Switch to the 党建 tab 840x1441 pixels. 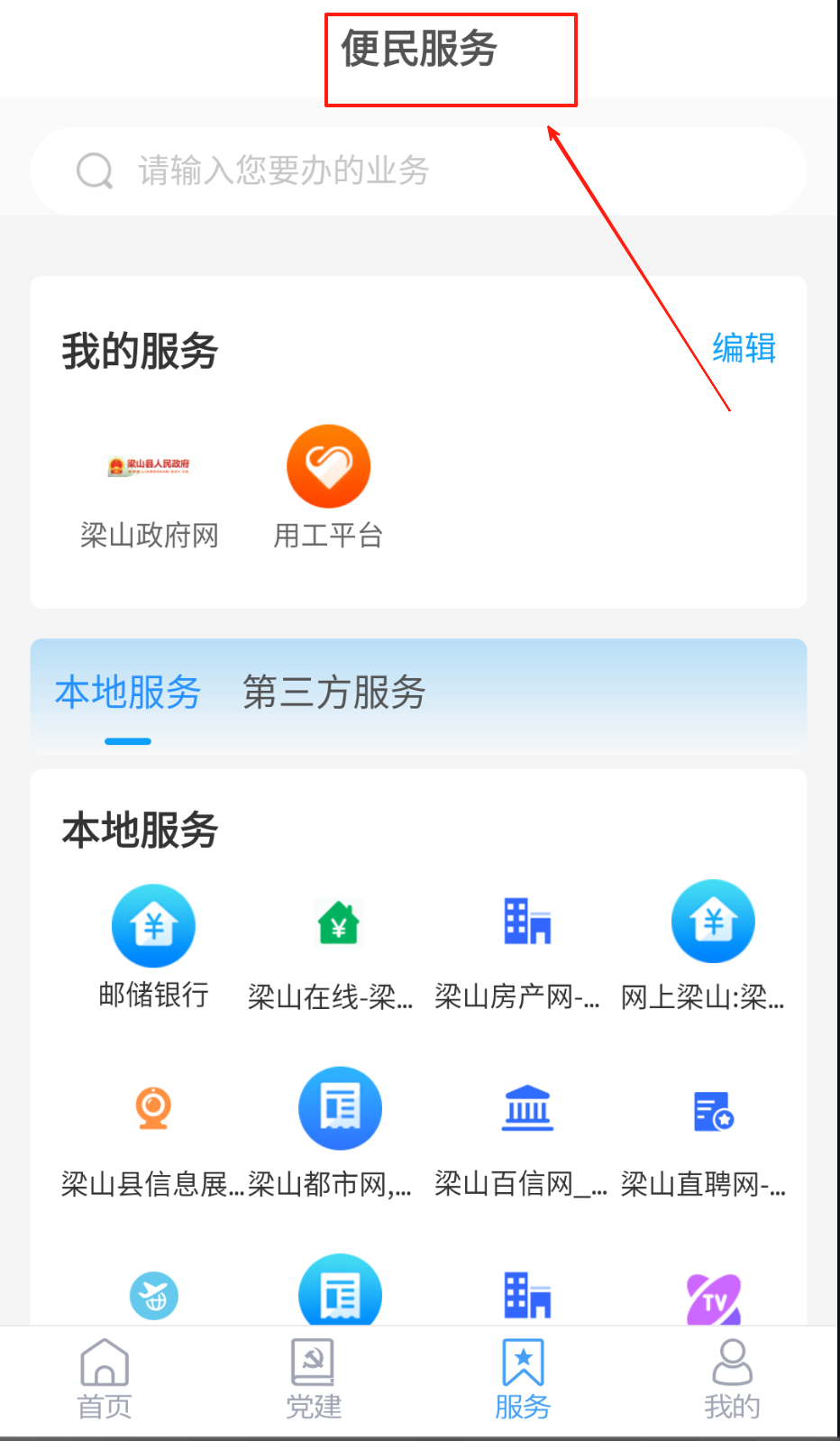point(314,1380)
